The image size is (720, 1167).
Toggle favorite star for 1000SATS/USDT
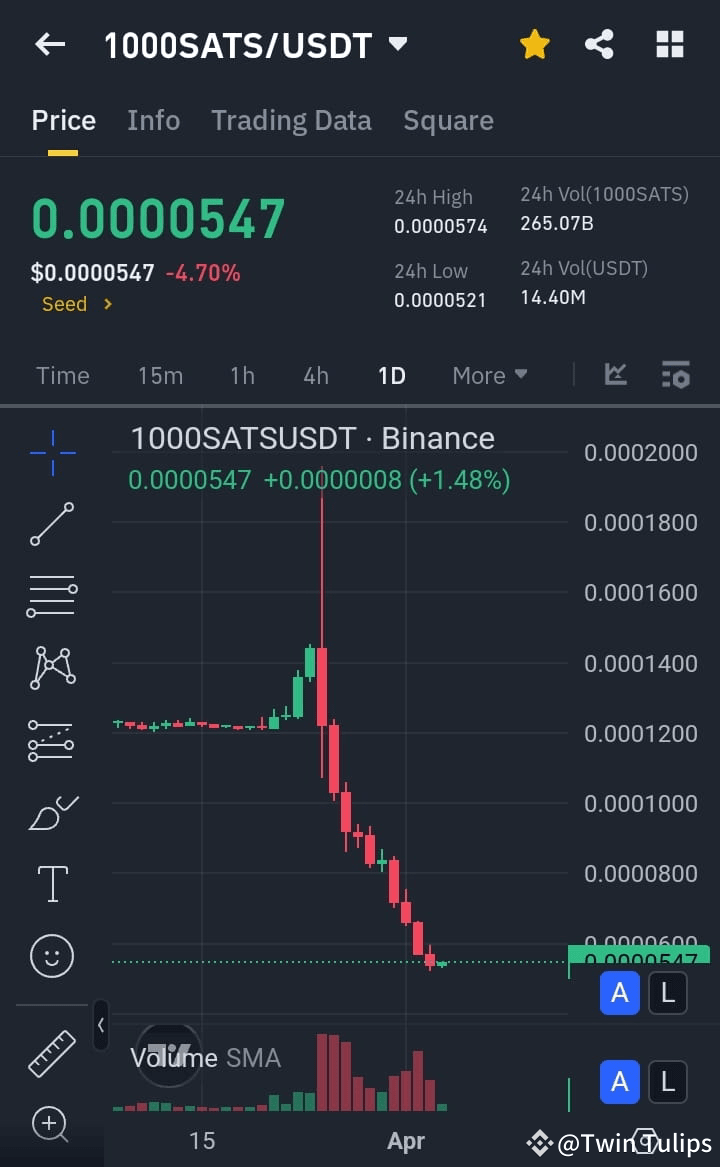point(534,44)
